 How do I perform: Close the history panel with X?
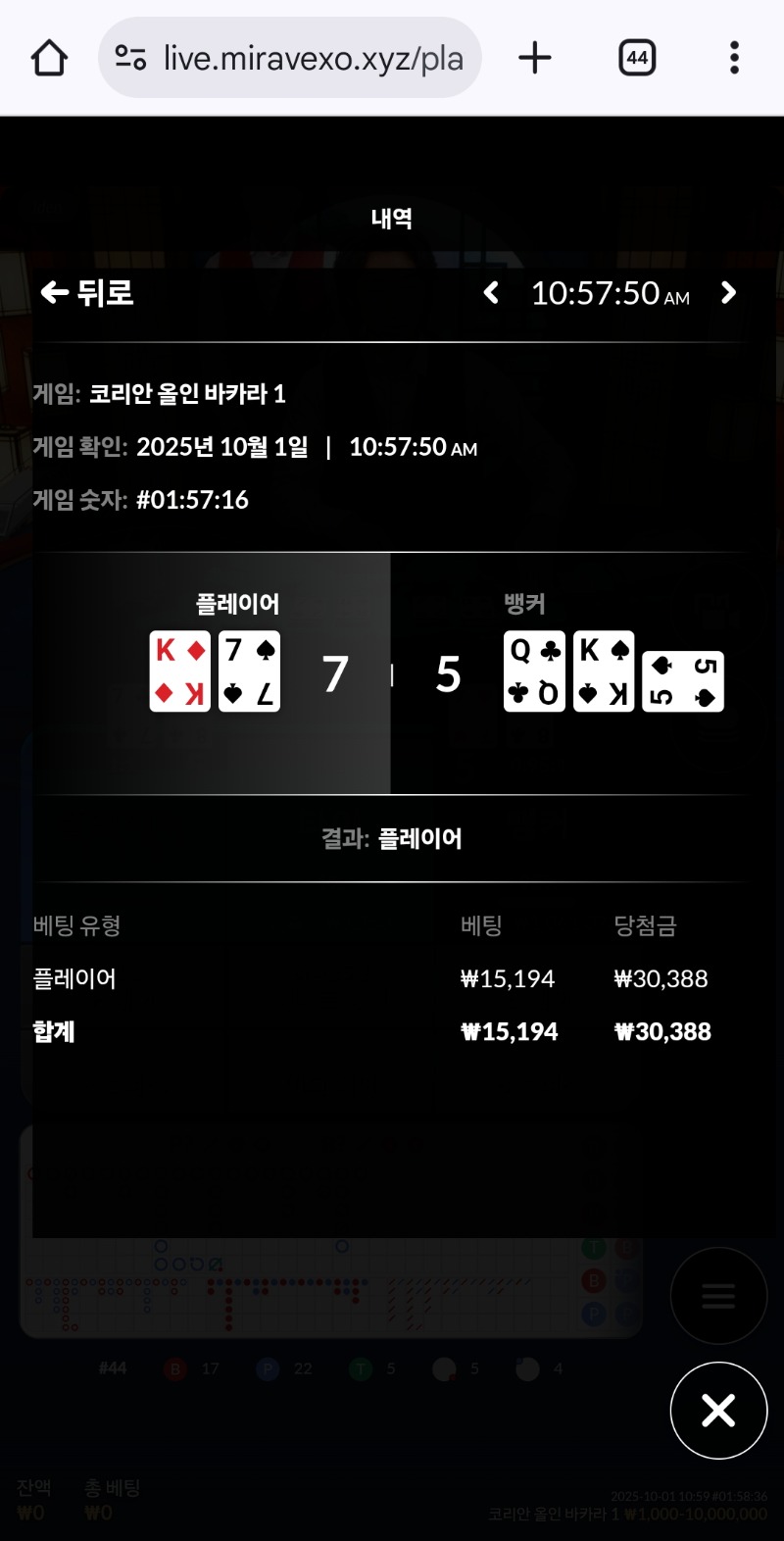pos(718,1411)
